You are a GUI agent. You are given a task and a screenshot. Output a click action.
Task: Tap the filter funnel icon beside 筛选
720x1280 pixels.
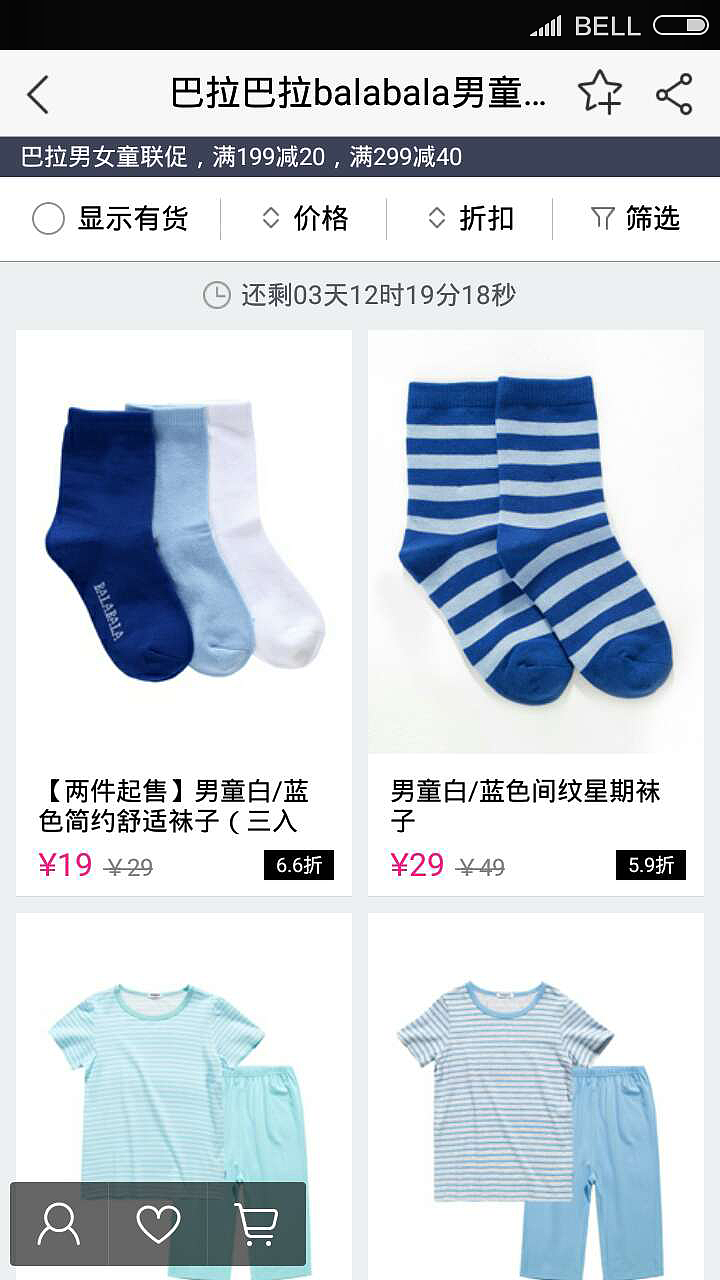pyautogui.click(x=601, y=218)
